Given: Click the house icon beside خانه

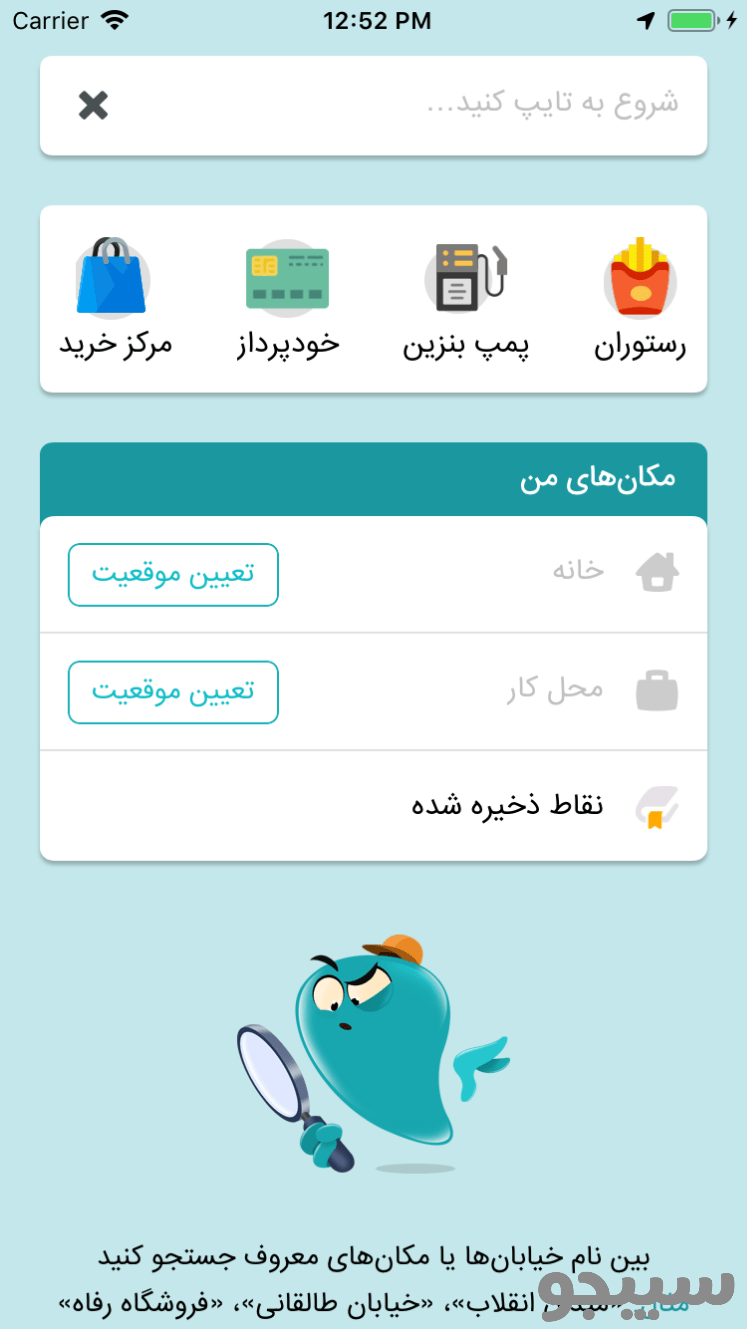Looking at the screenshot, I should [657, 571].
